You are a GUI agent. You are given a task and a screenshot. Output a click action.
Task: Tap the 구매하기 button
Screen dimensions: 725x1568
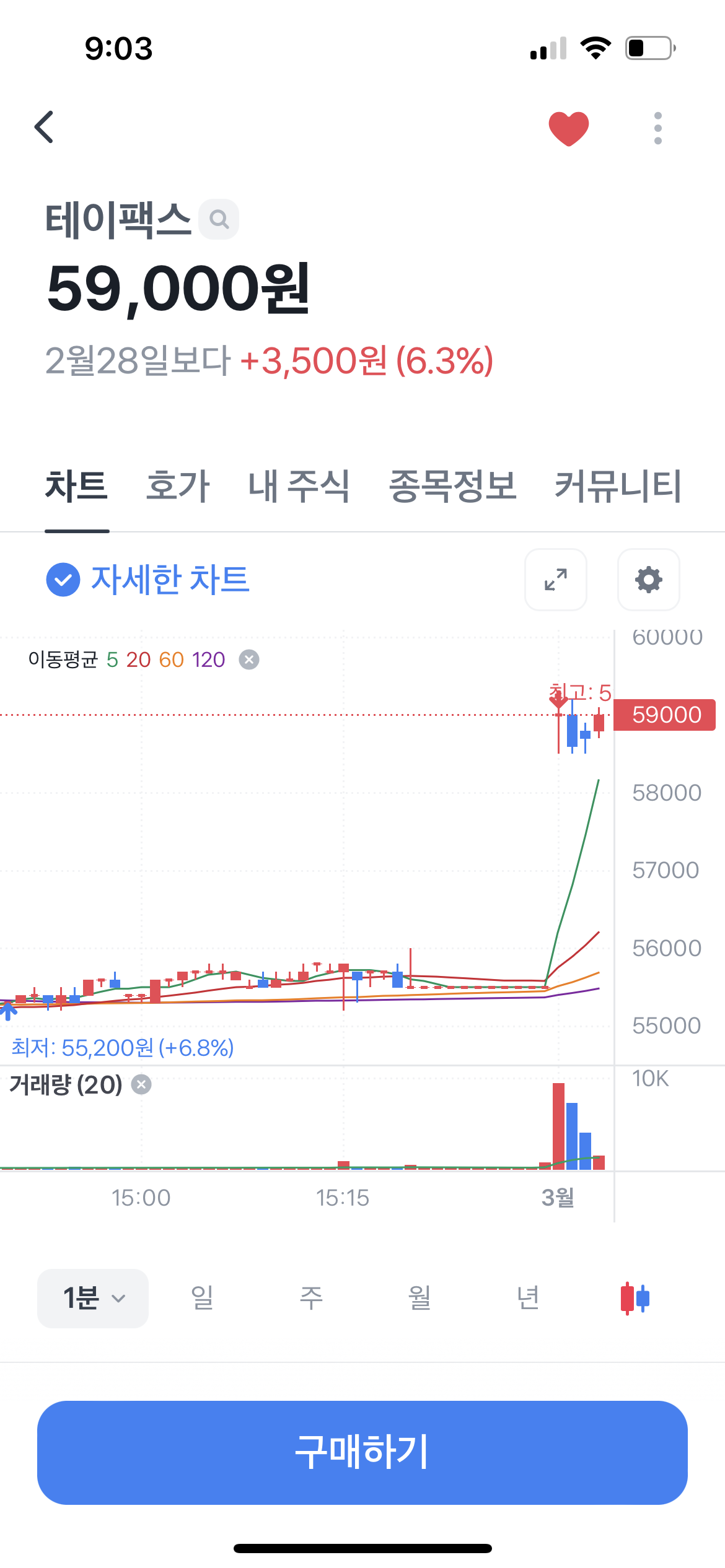362,1453
